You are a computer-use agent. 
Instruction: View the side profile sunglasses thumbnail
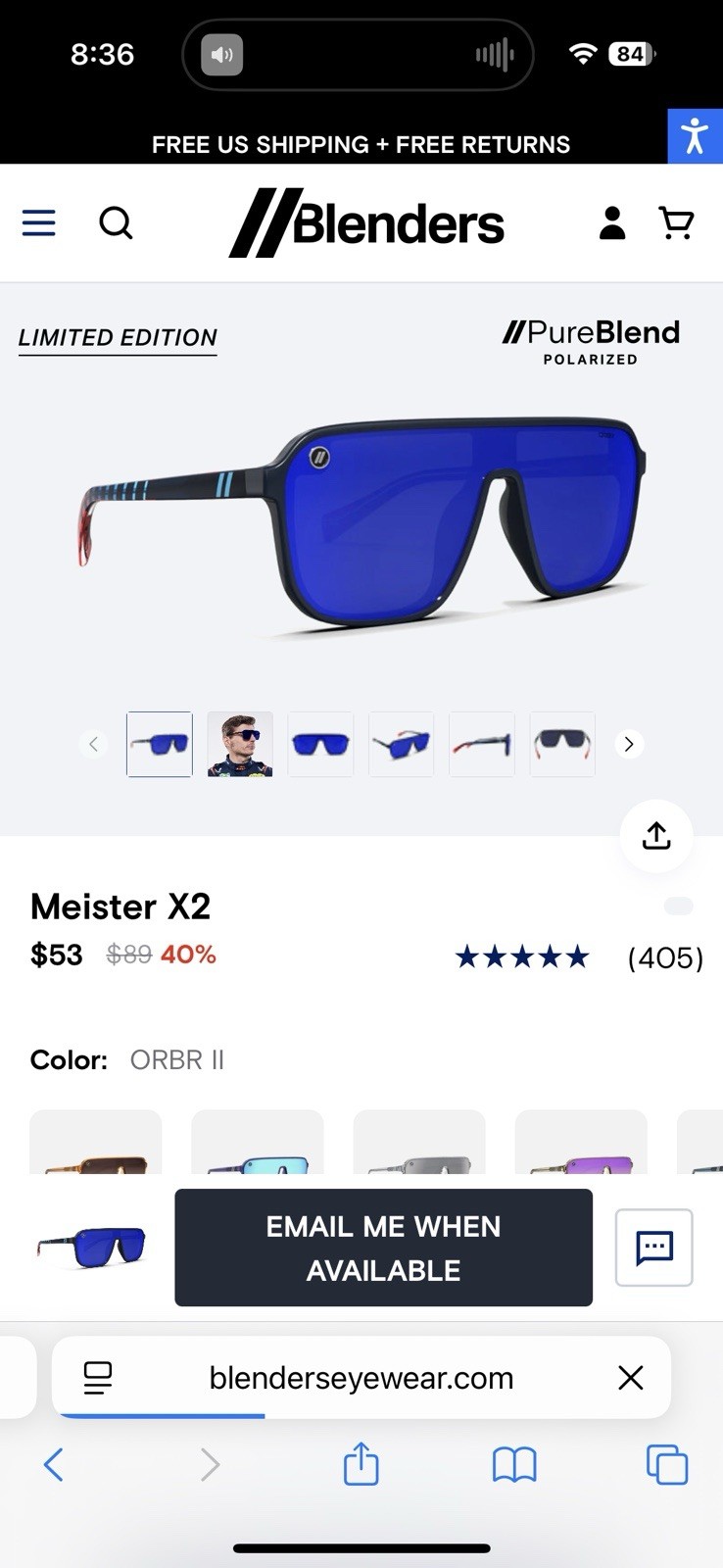(482, 745)
